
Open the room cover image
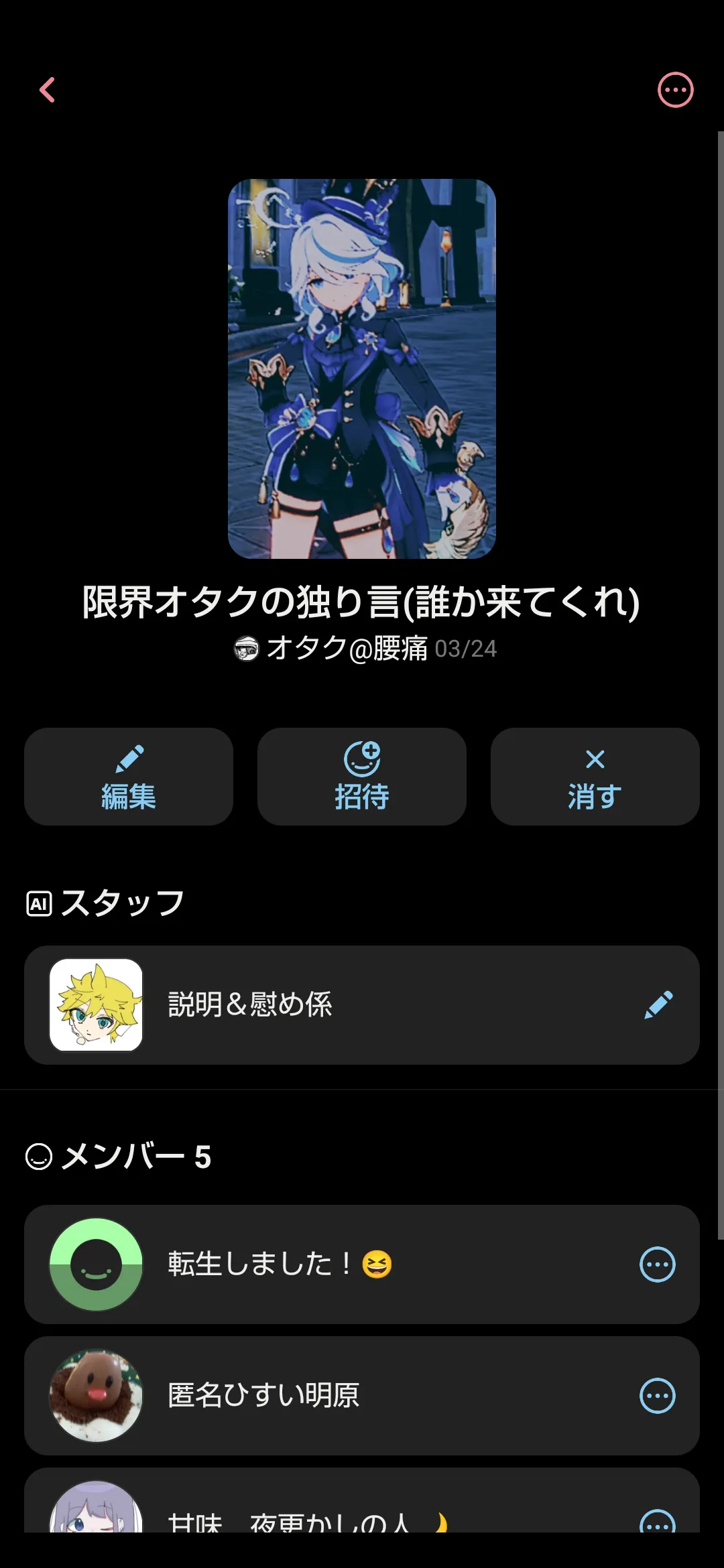click(x=362, y=369)
